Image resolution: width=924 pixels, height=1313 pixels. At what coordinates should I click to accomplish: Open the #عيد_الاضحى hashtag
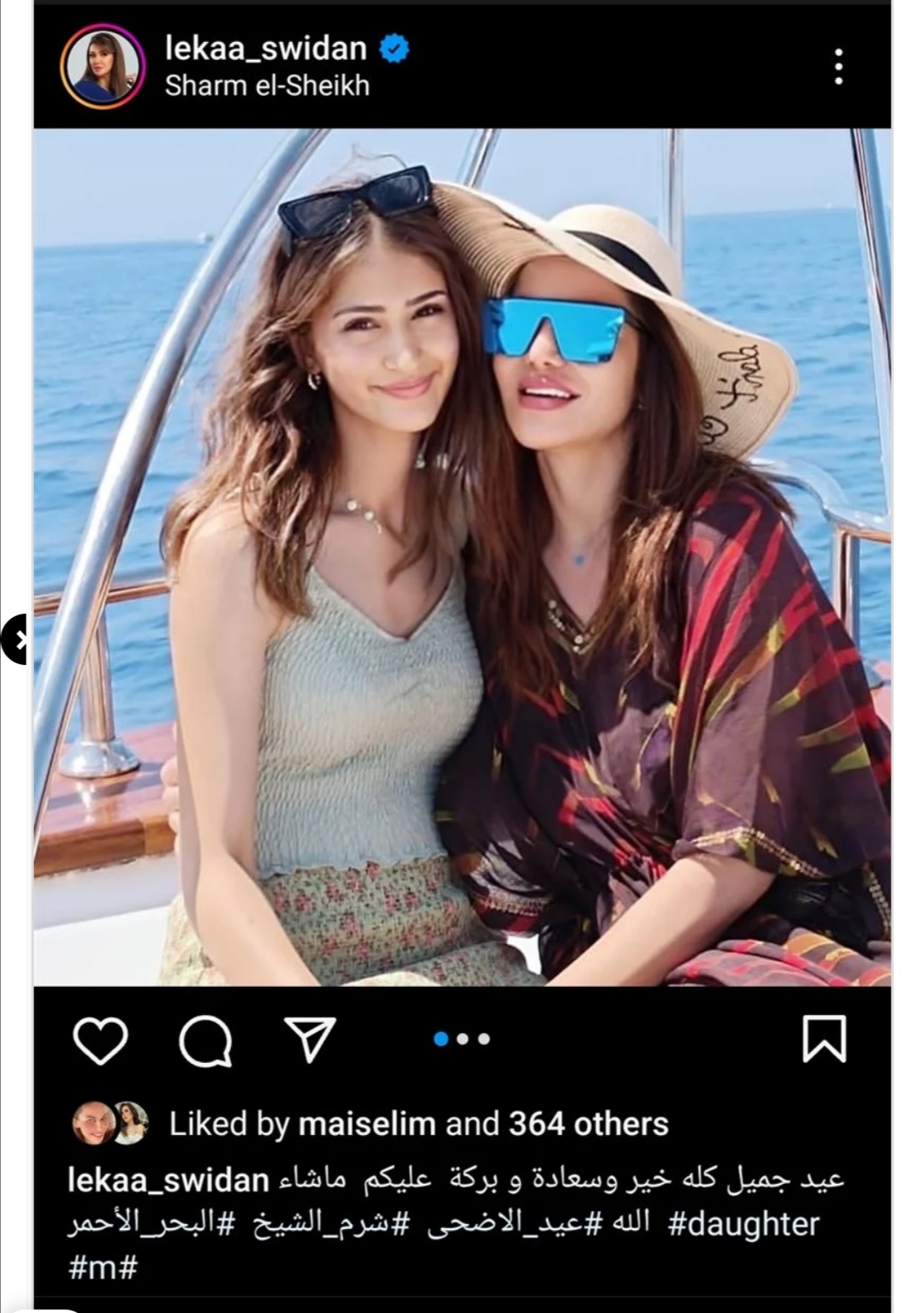pos(503,1224)
